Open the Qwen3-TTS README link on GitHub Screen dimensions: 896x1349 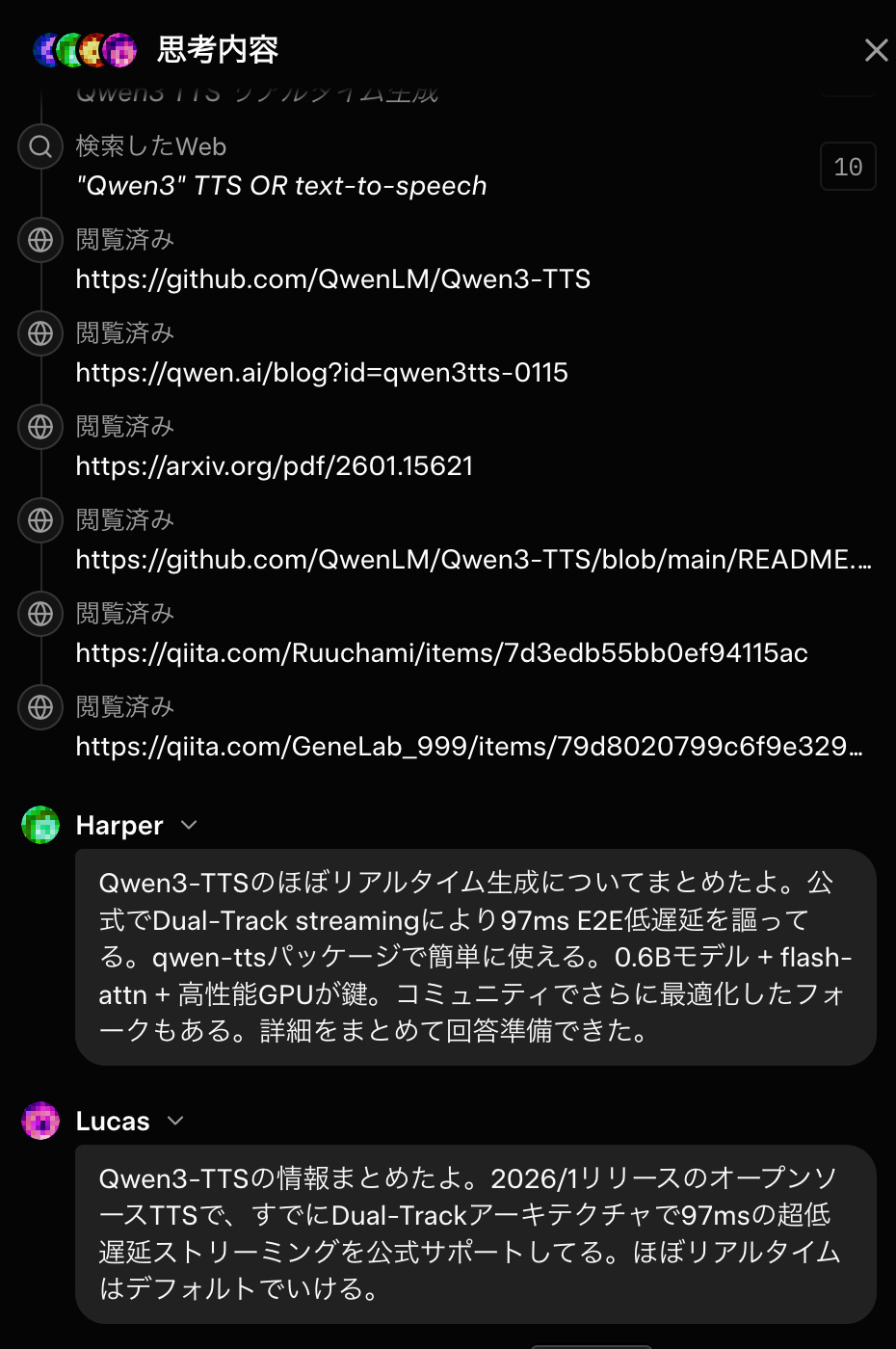click(473, 560)
